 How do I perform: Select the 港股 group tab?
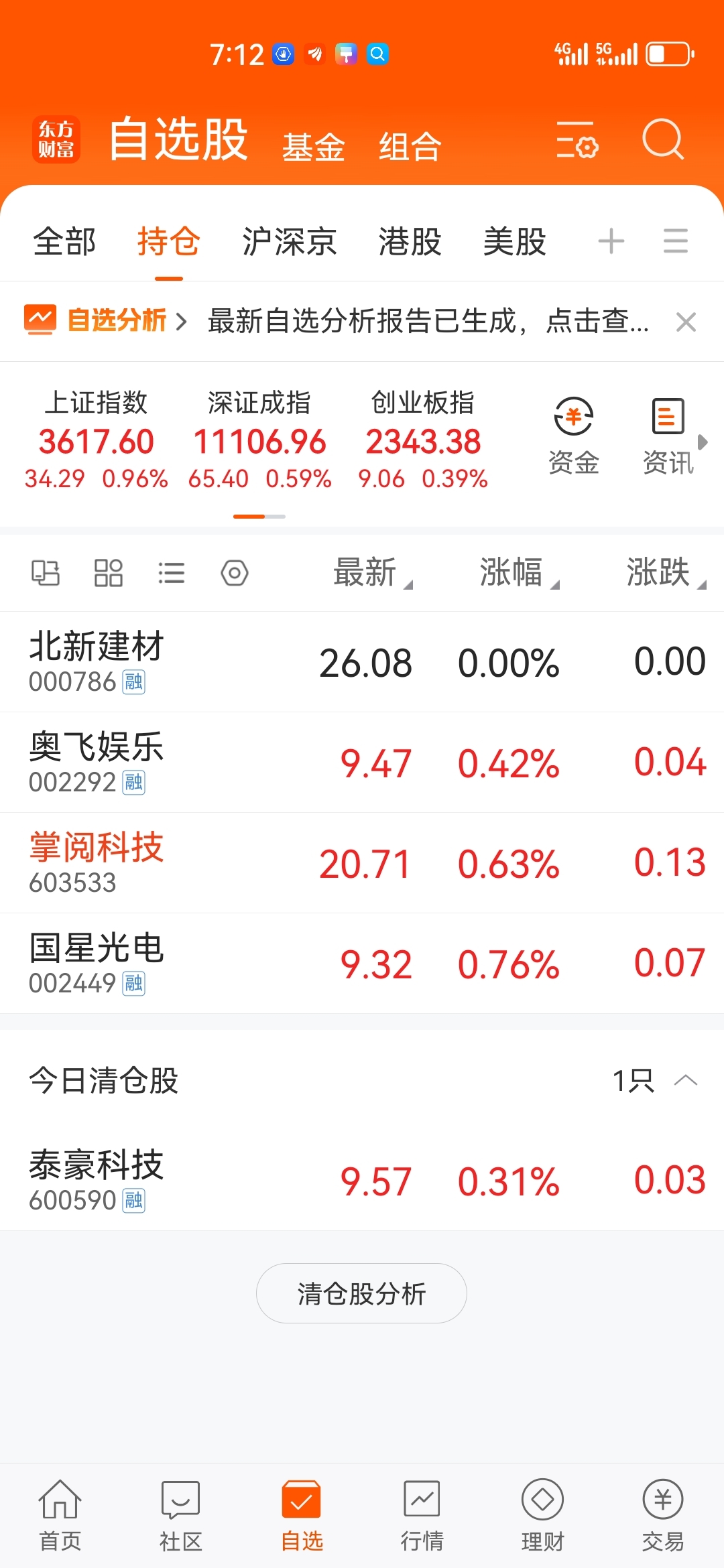[x=410, y=241]
